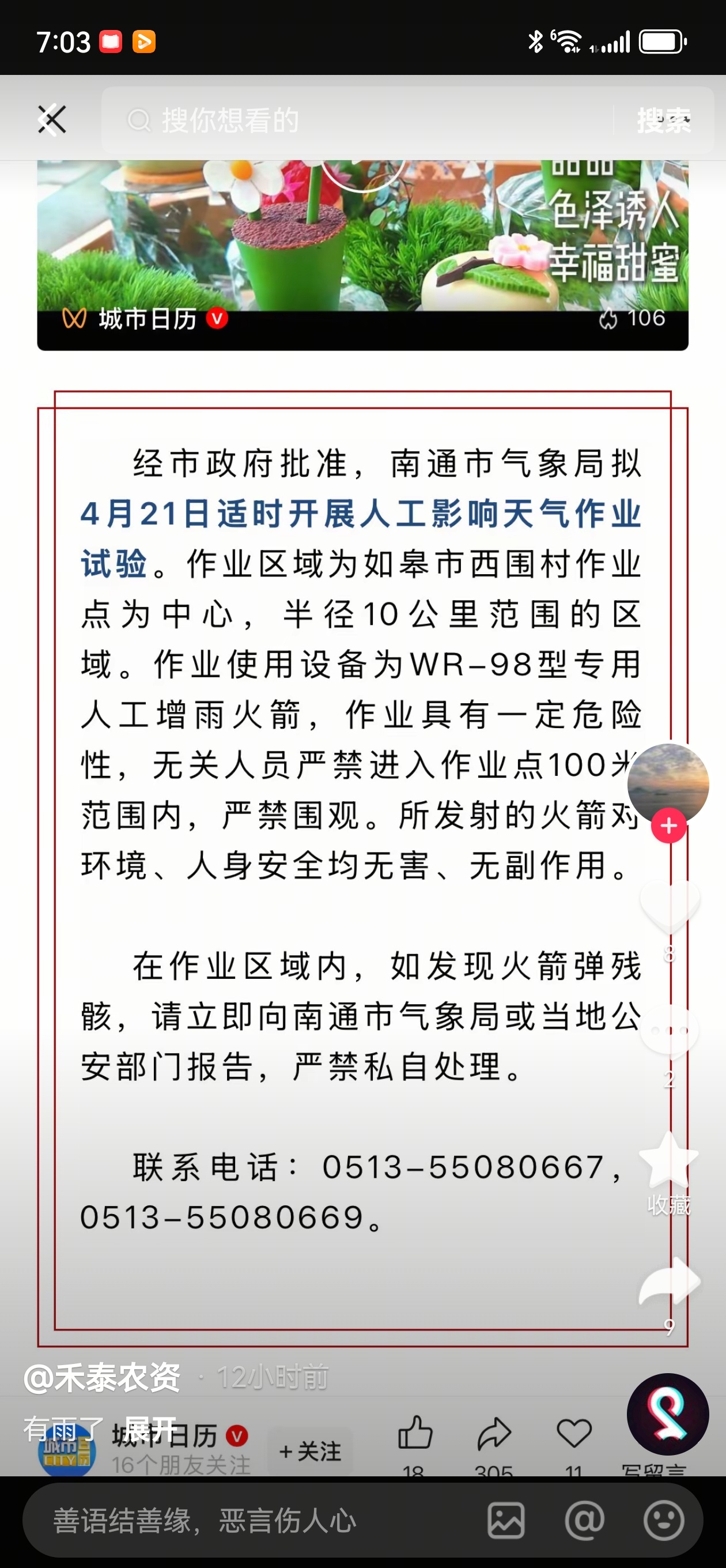Mention someone with the @ icon
Screen dimensions: 726x1568
click(x=584, y=1521)
